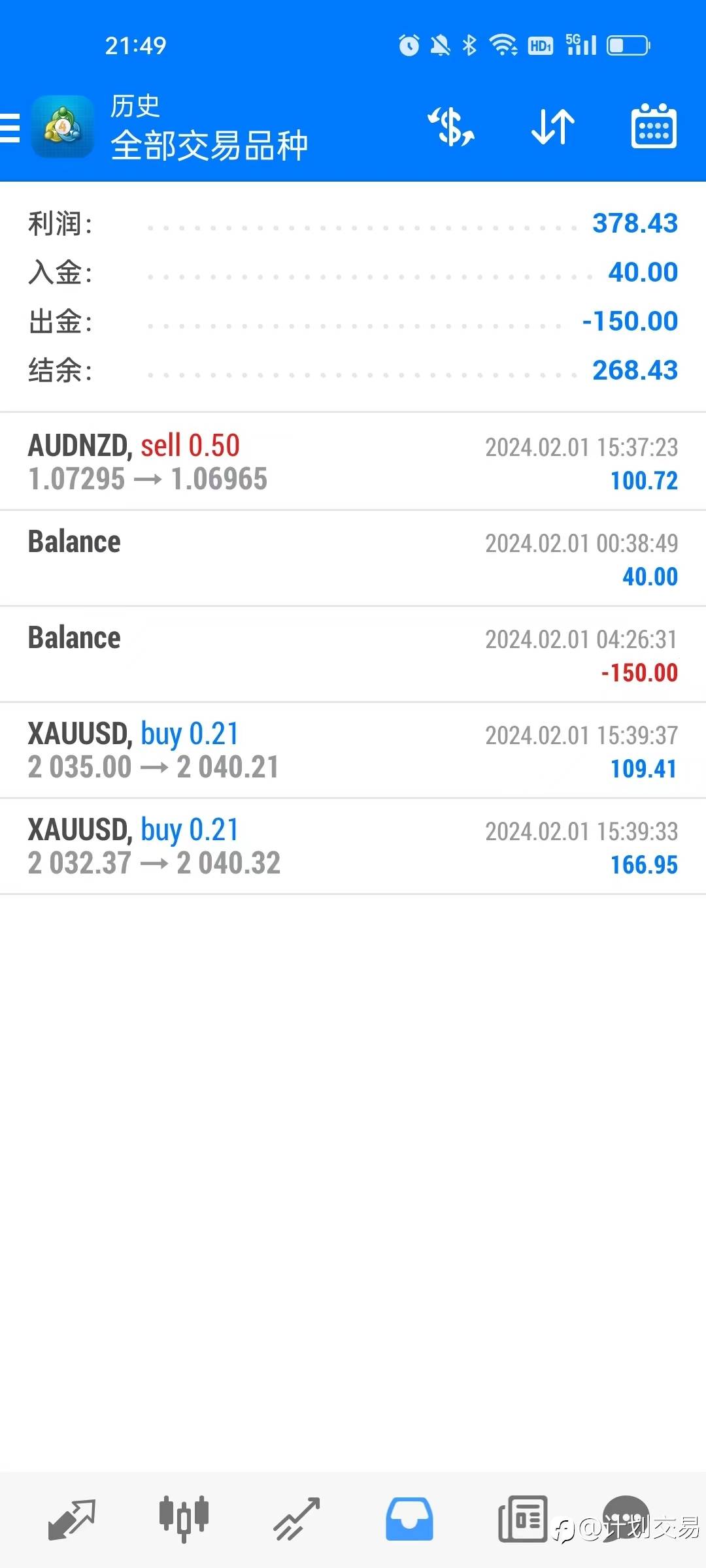
Task: Open the -150.00 Balance withdrawal entry
Action: [x=353, y=655]
